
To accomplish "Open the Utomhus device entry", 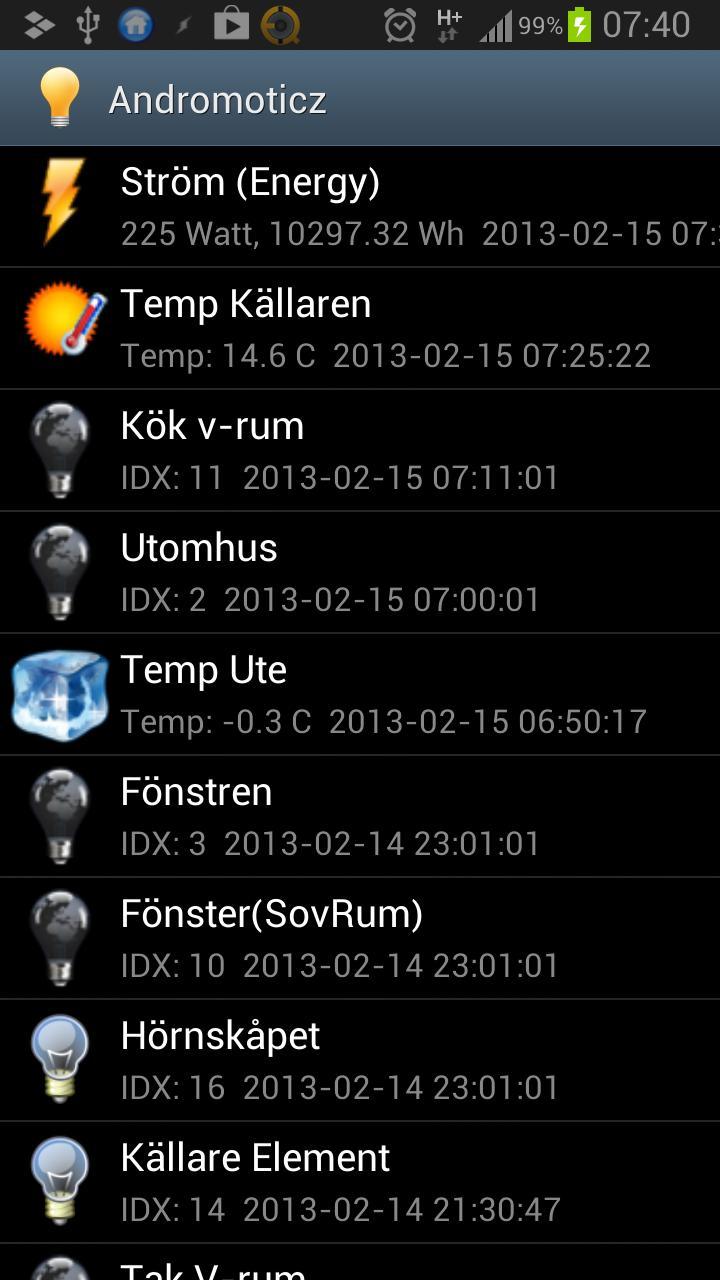I will (360, 573).
